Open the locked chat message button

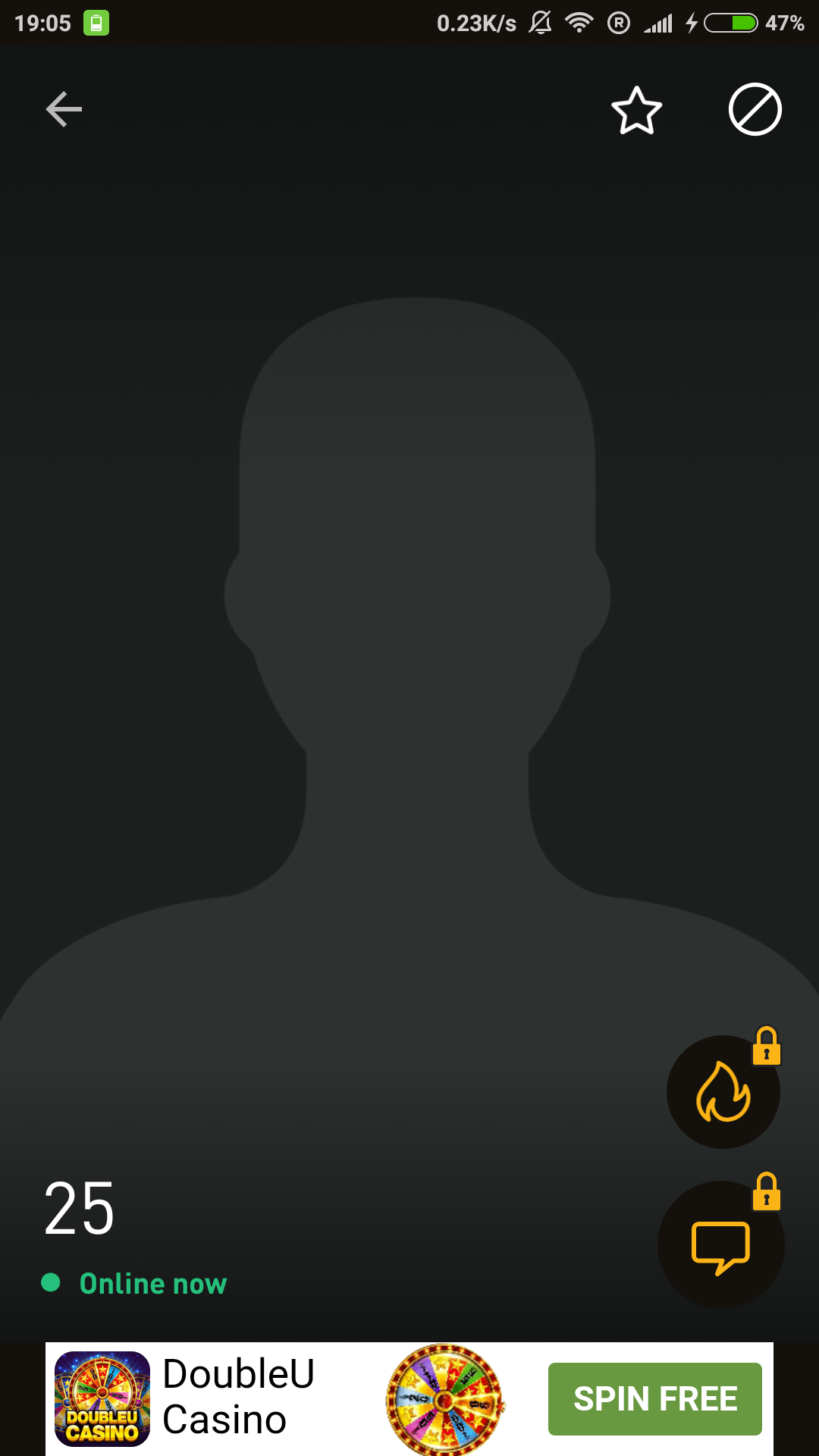(x=720, y=1245)
